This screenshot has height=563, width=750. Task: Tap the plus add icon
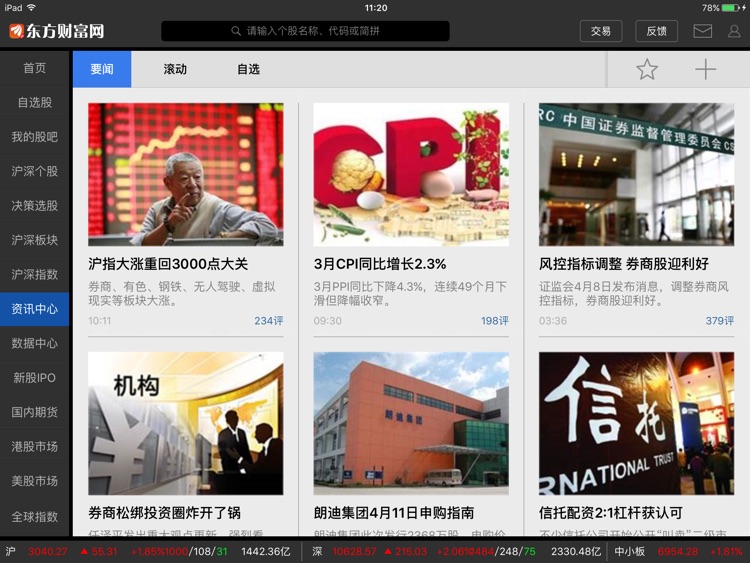point(705,69)
